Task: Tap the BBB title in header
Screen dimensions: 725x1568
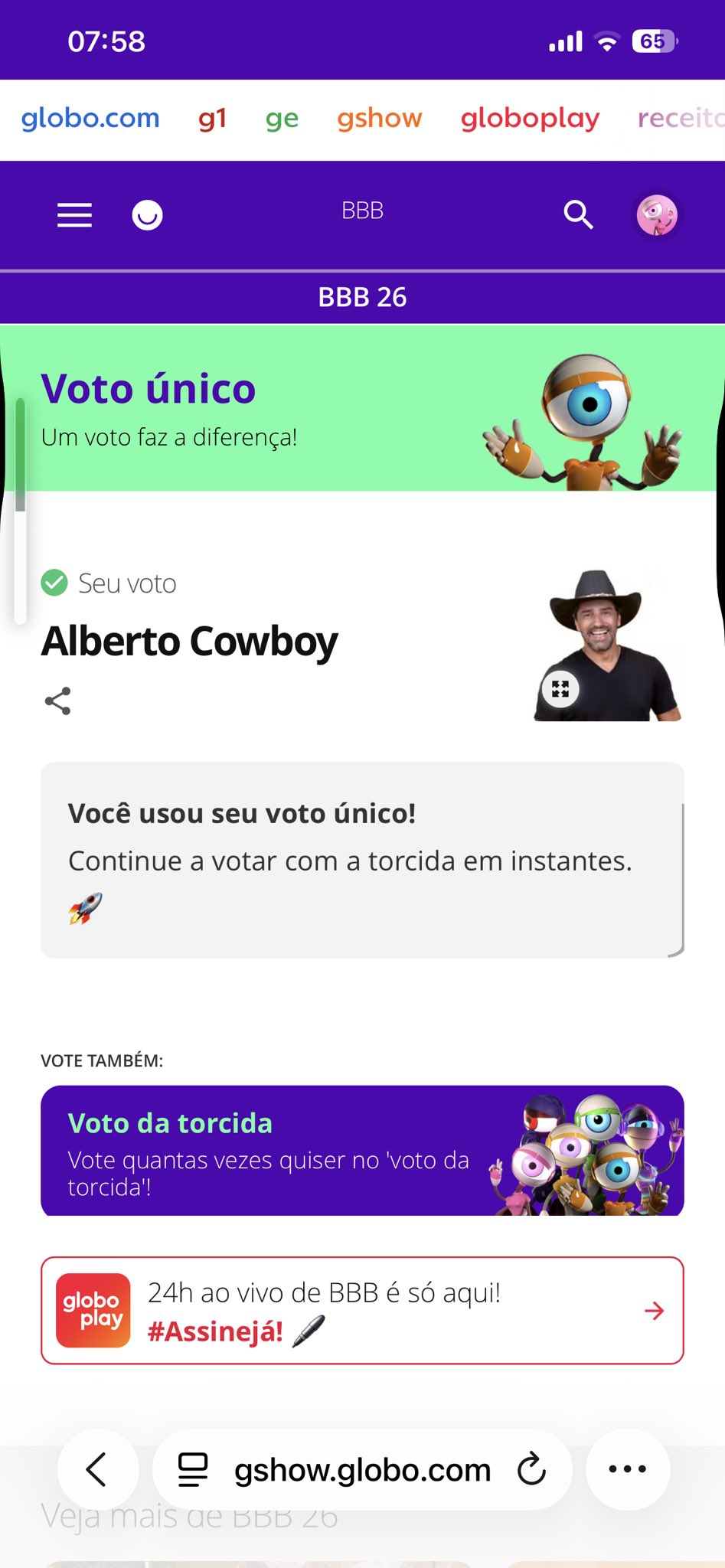Action: coord(362,211)
